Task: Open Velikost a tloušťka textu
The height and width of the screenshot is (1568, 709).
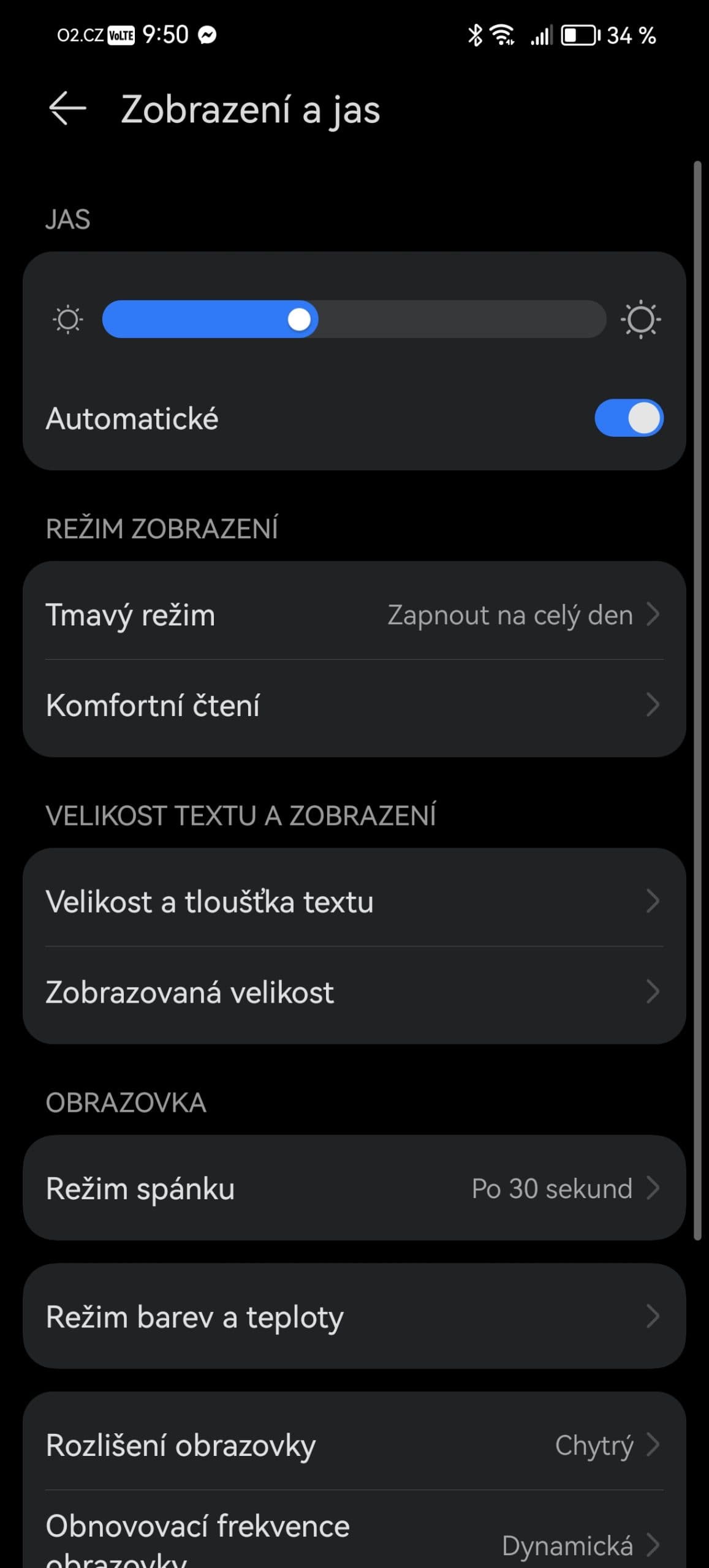Action: [354, 901]
